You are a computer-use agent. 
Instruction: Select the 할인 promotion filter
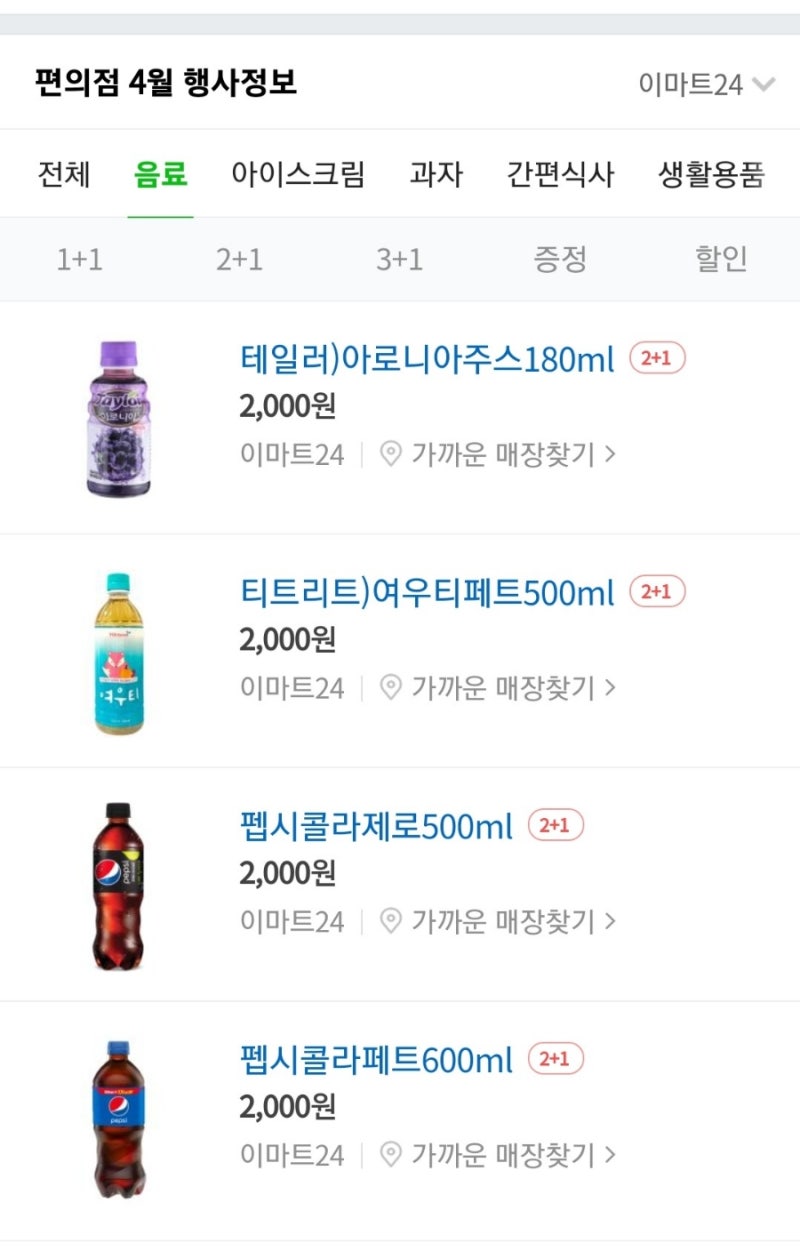pyautogui.click(x=719, y=258)
